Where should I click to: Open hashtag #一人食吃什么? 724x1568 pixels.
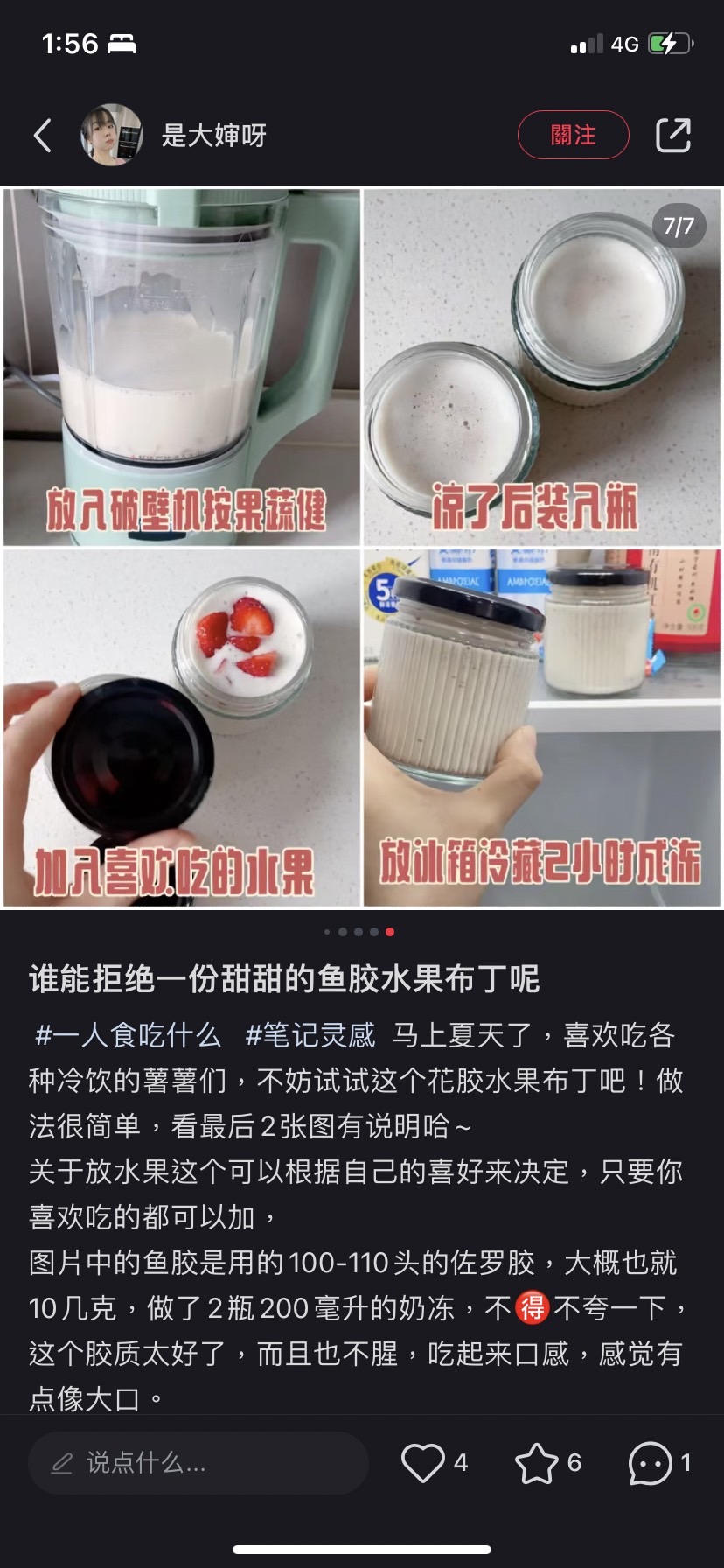[128, 1035]
